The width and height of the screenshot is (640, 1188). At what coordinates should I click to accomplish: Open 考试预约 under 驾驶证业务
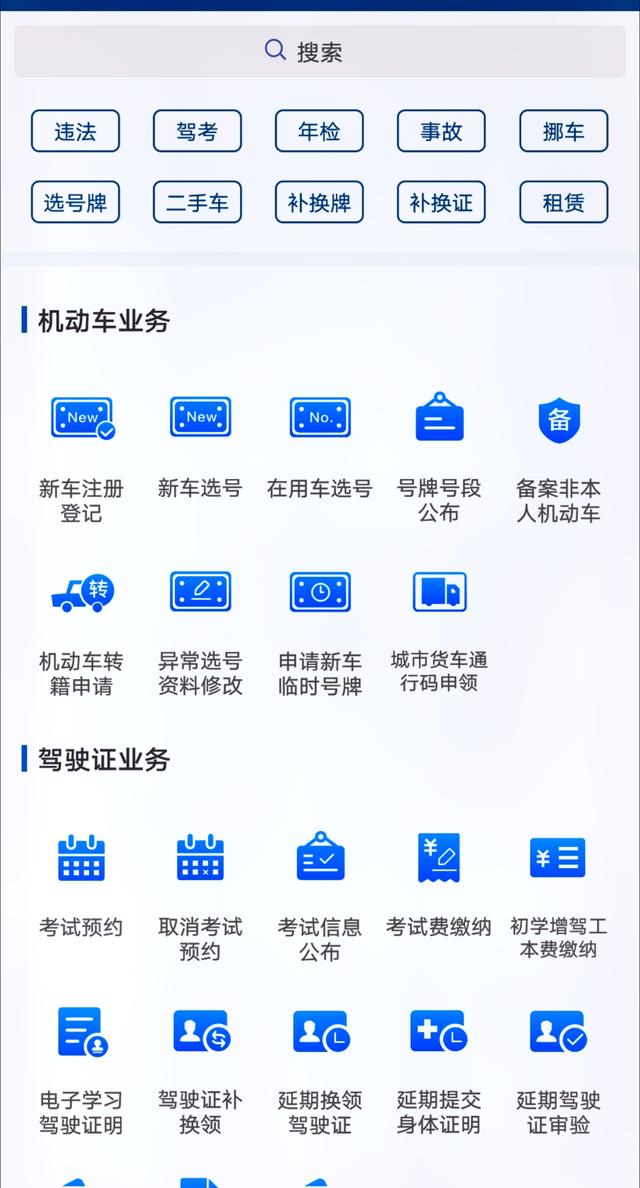click(x=81, y=886)
